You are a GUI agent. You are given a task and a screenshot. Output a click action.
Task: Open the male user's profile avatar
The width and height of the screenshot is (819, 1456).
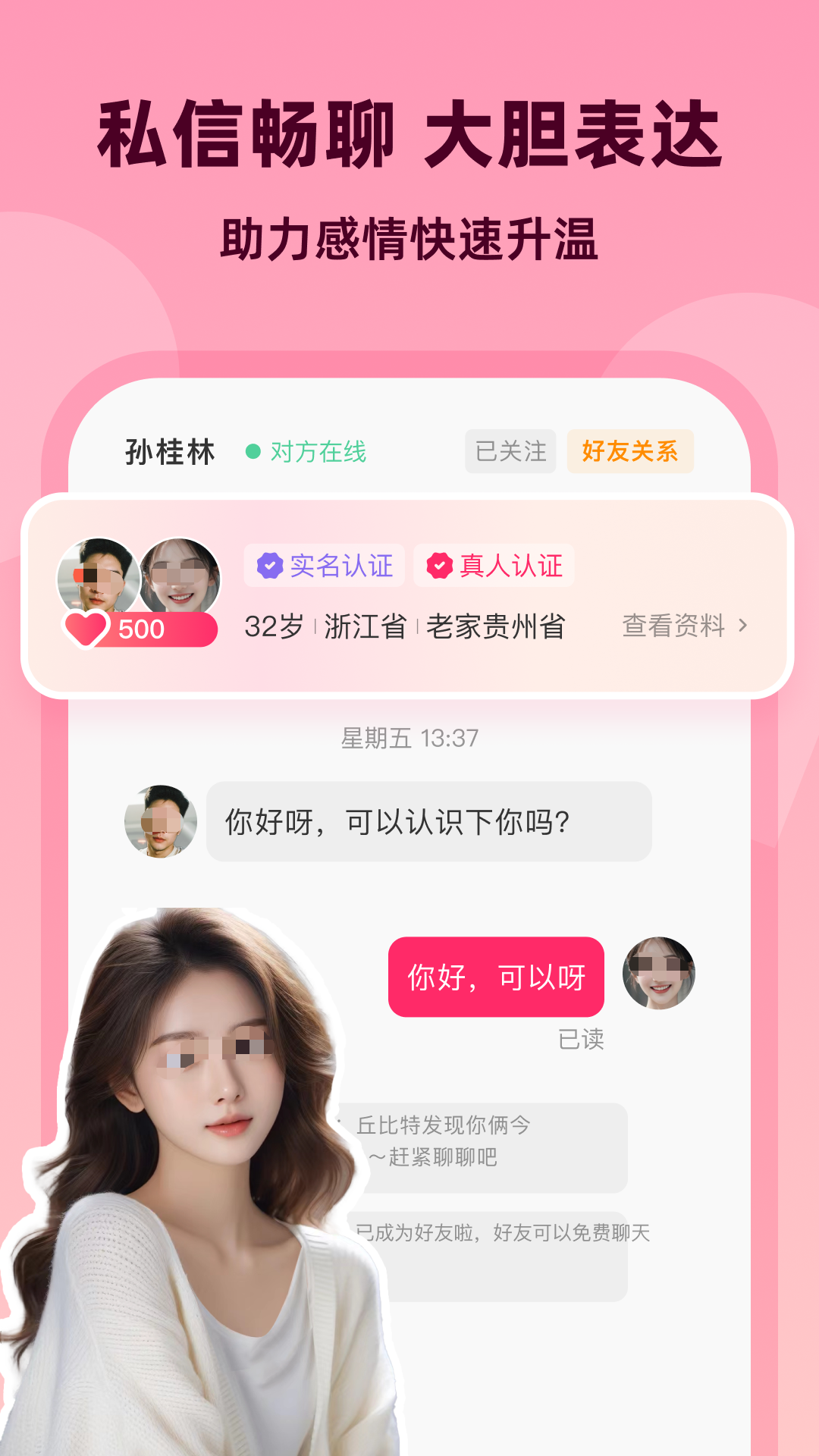95,570
